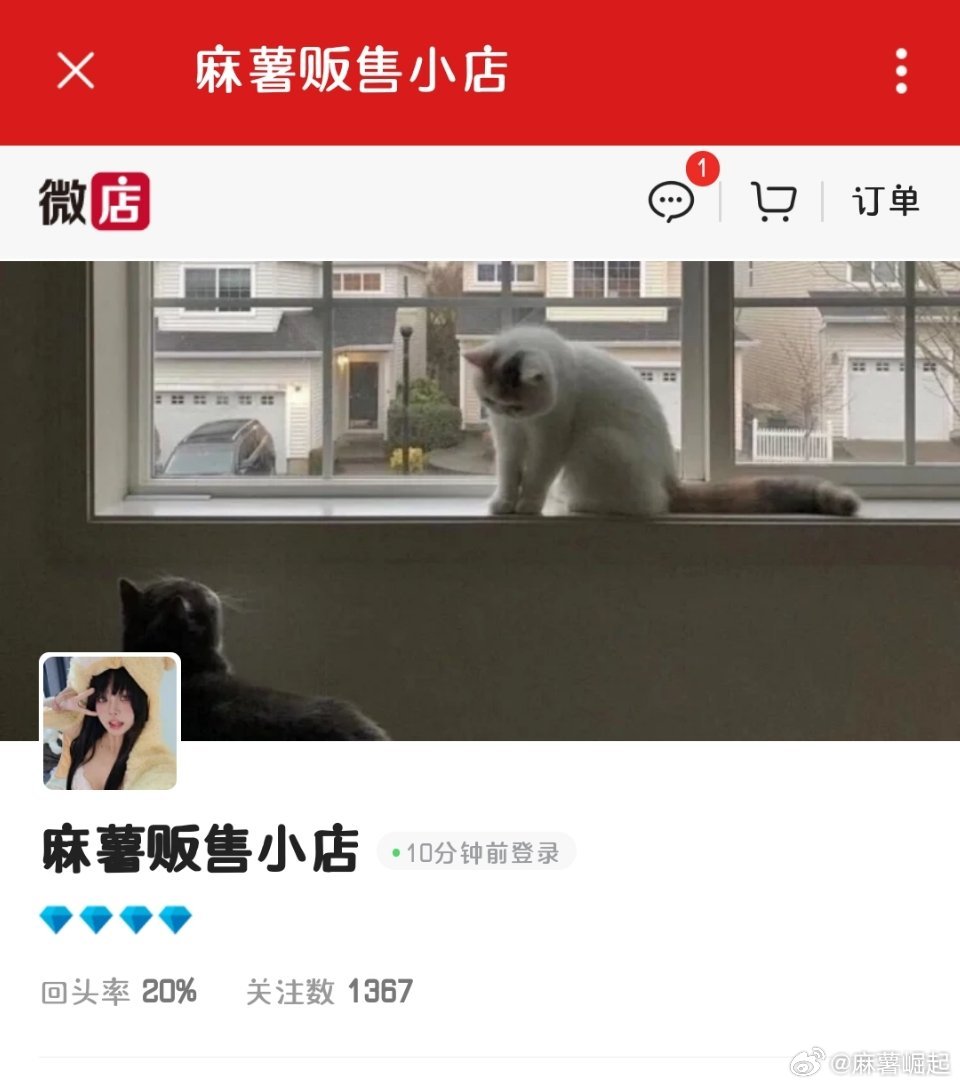
Task: Close the 麻薯贩售小店 page
Action: tap(75, 71)
